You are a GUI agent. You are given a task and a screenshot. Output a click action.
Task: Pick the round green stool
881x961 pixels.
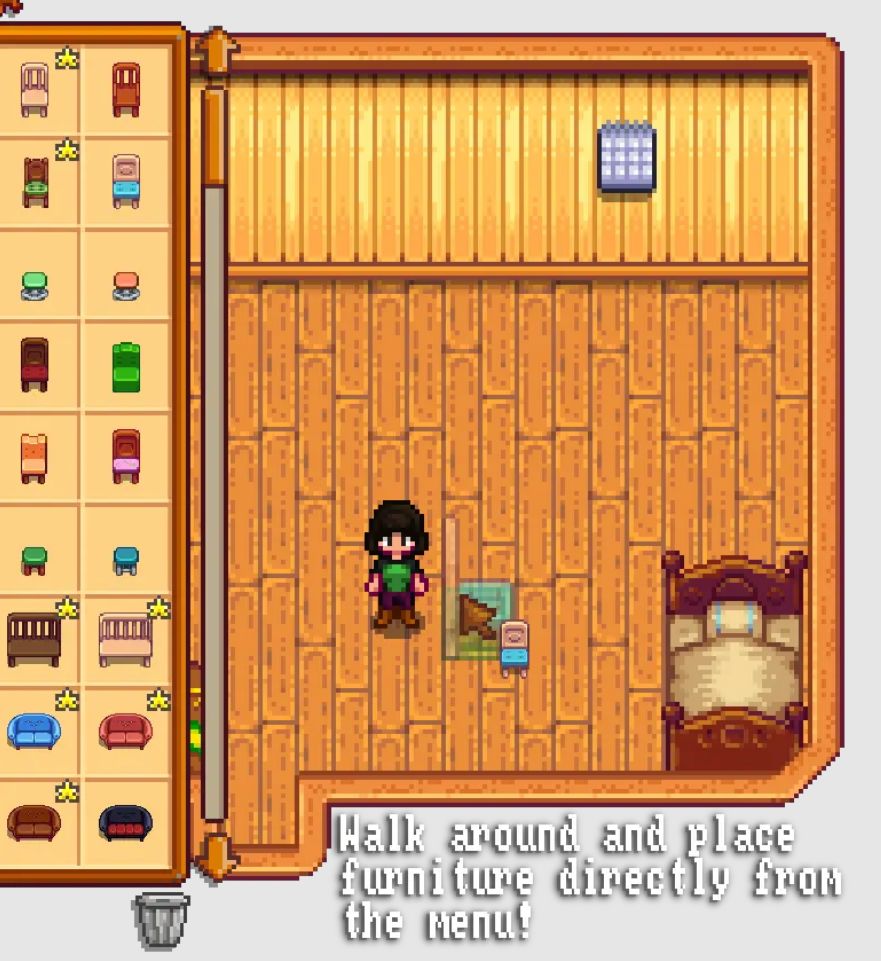click(36, 286)
